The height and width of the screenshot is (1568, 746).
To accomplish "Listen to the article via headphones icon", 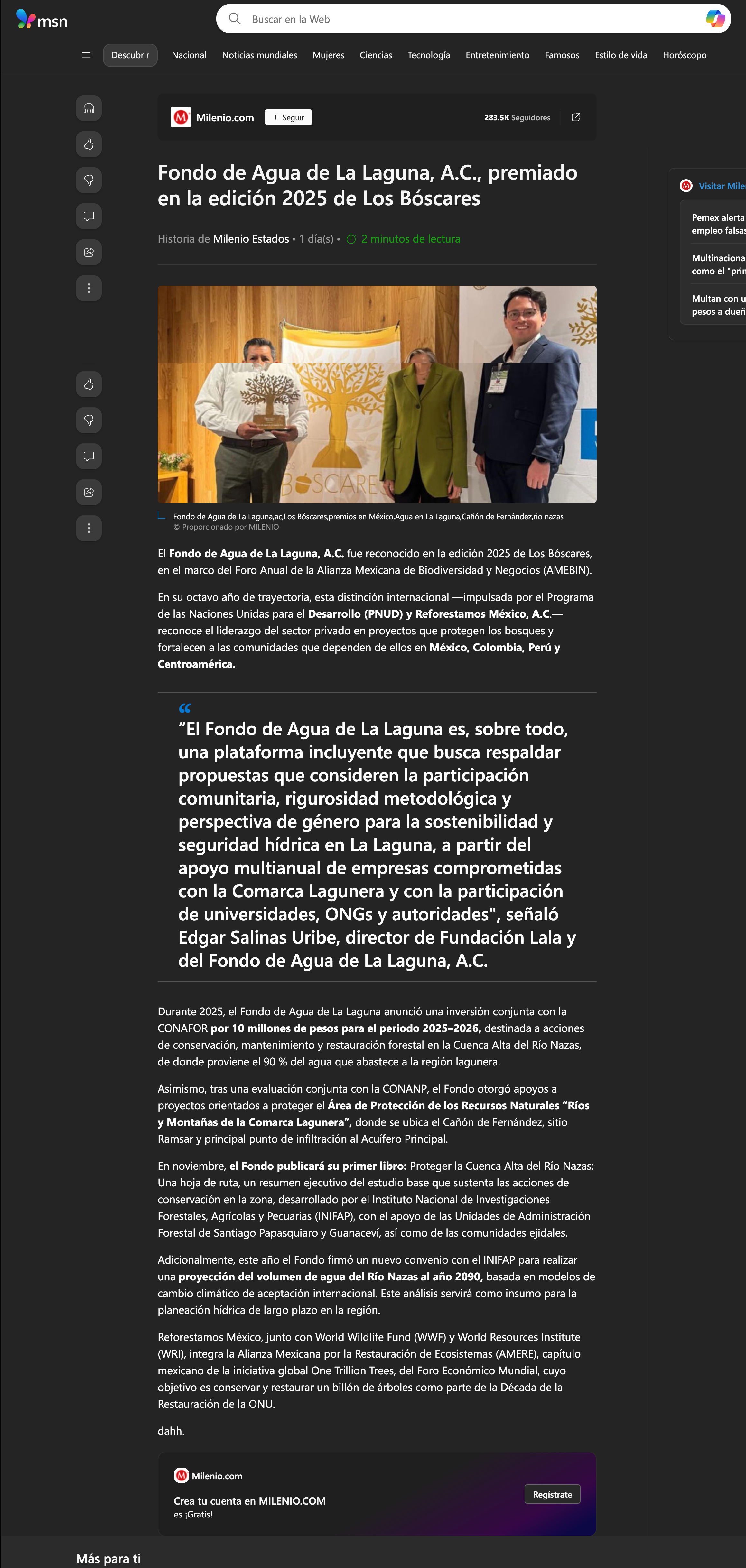I will [x=89, y=108].
